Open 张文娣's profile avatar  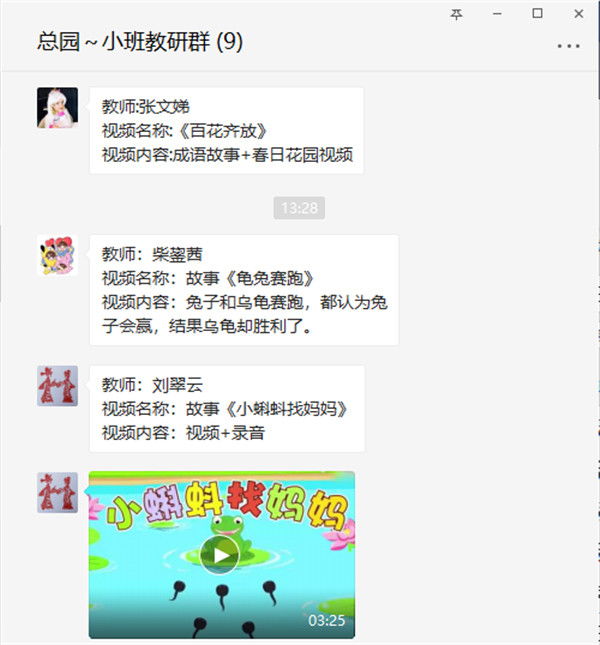[57, 108]
